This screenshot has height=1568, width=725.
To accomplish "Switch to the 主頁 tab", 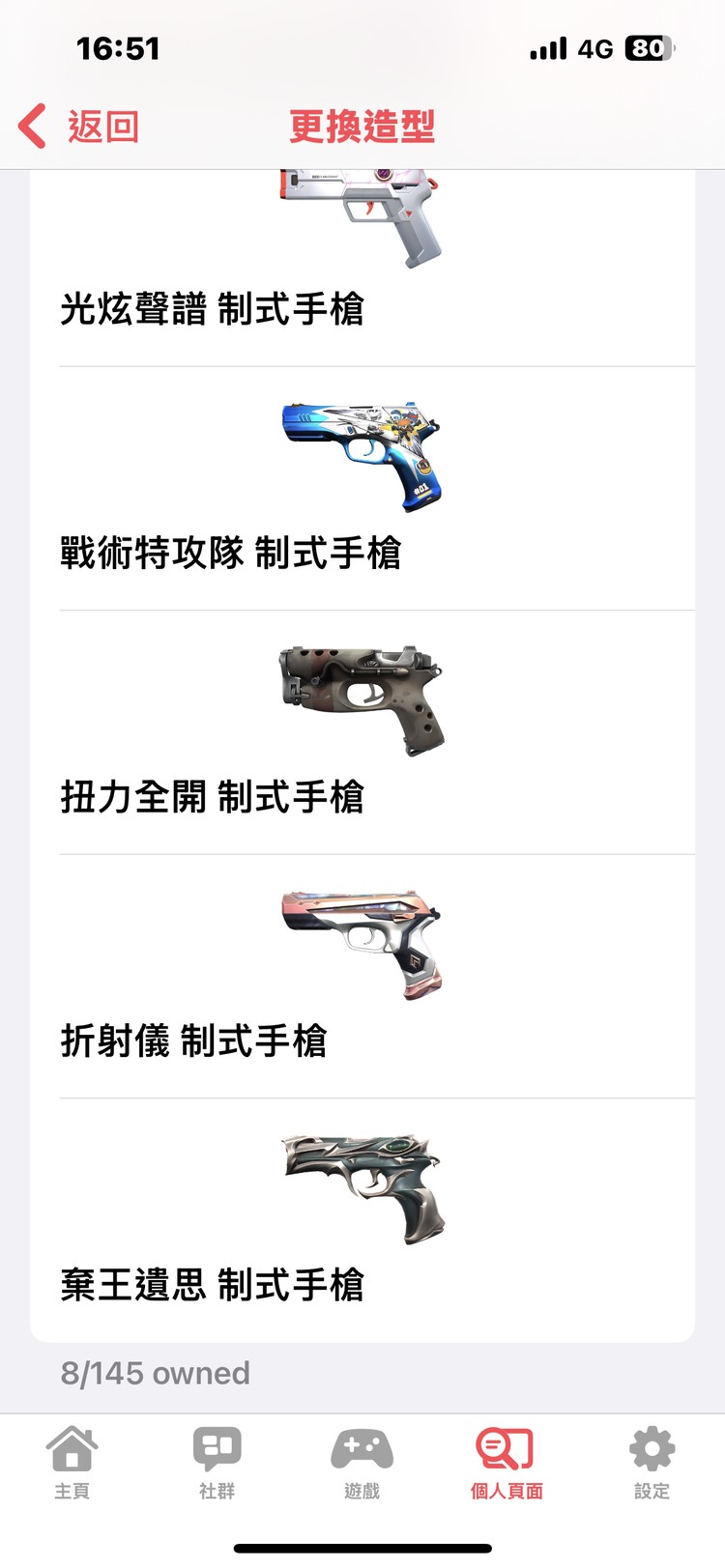I will [x=72, y=1463].
